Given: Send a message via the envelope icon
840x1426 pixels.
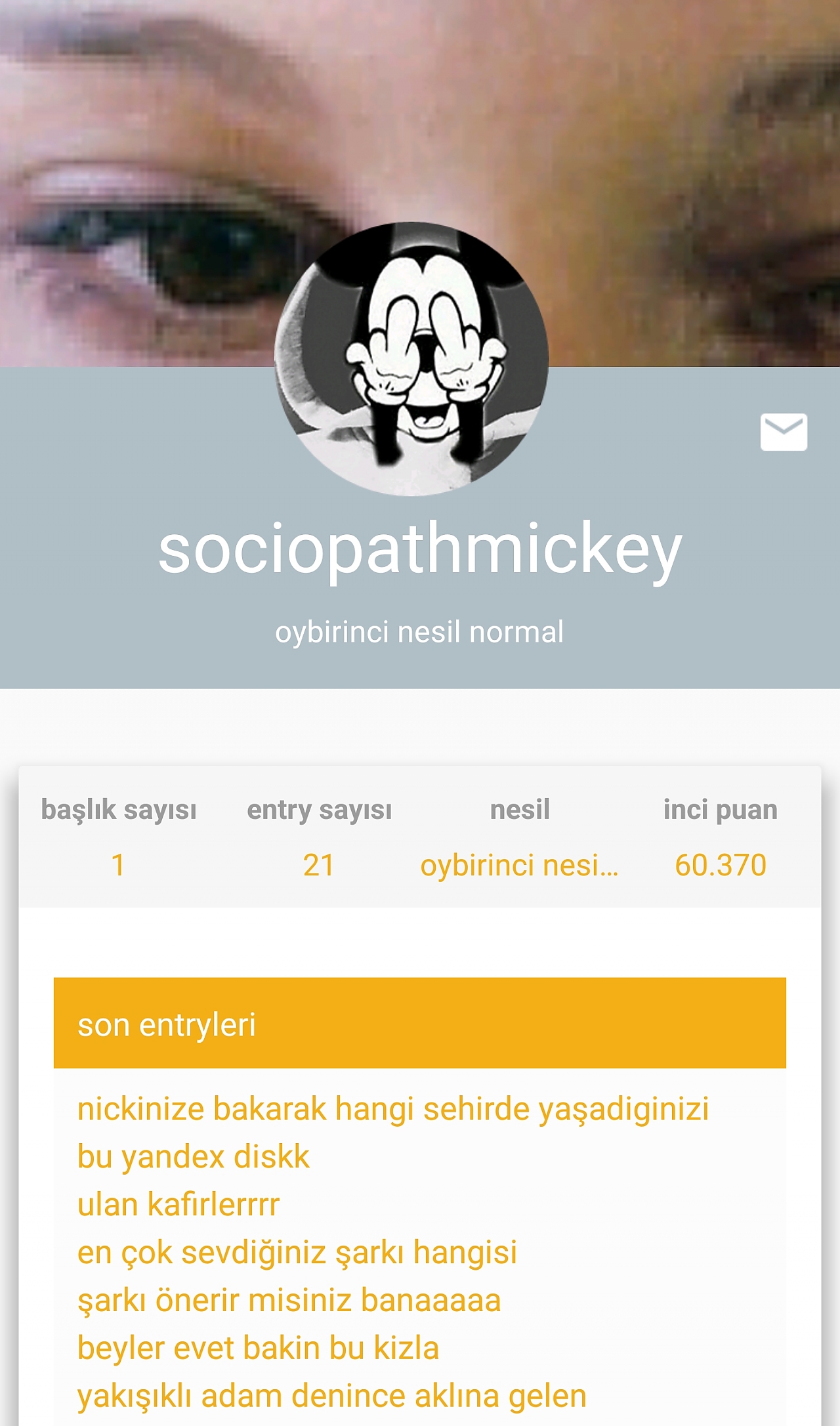Looking at the screenshot, I should (784, 432).
